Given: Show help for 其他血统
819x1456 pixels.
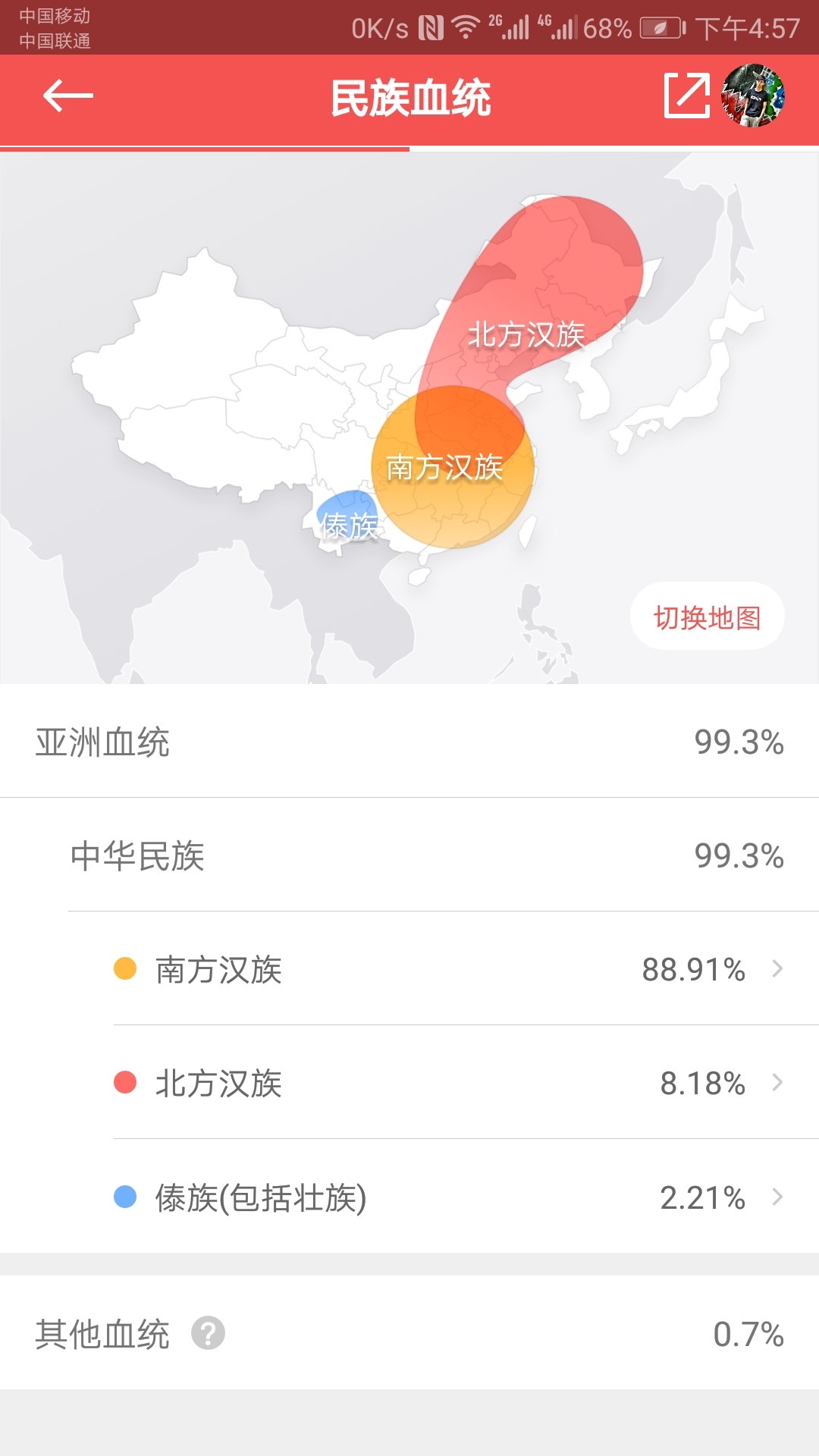Looking at the screenshot, I should pos(208,1333).
